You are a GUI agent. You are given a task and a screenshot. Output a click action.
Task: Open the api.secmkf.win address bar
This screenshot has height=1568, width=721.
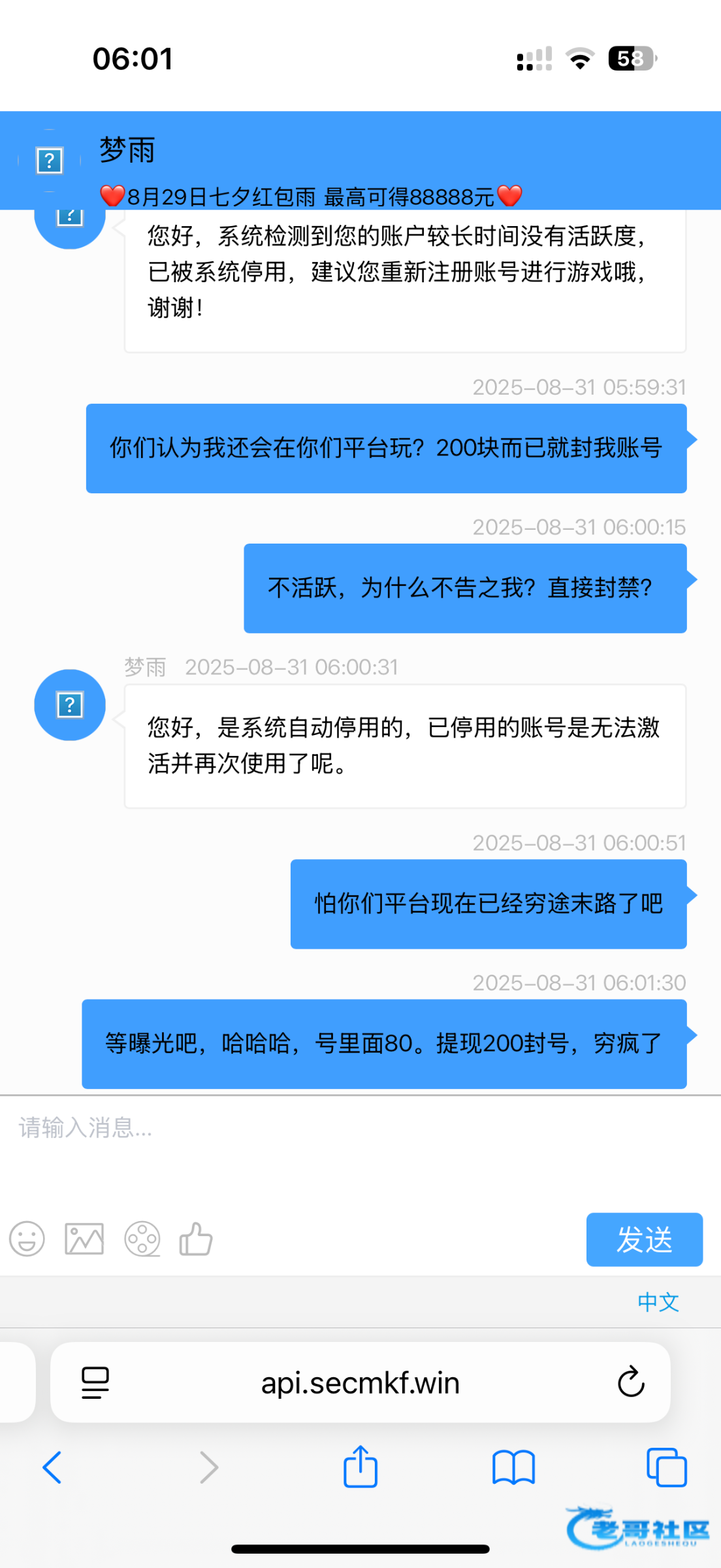pos(360,1382)
